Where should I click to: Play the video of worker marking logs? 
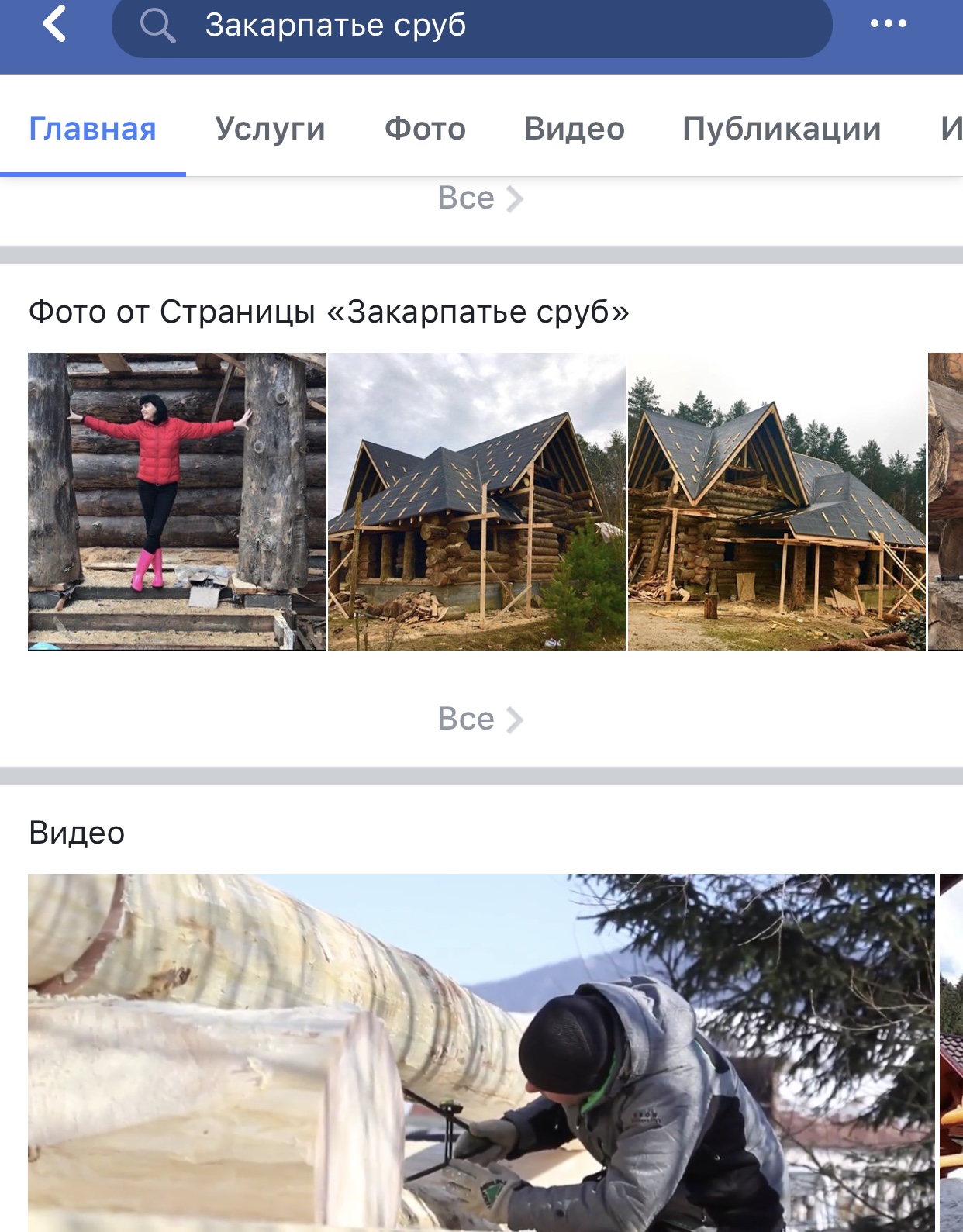tap(481, 1052)
